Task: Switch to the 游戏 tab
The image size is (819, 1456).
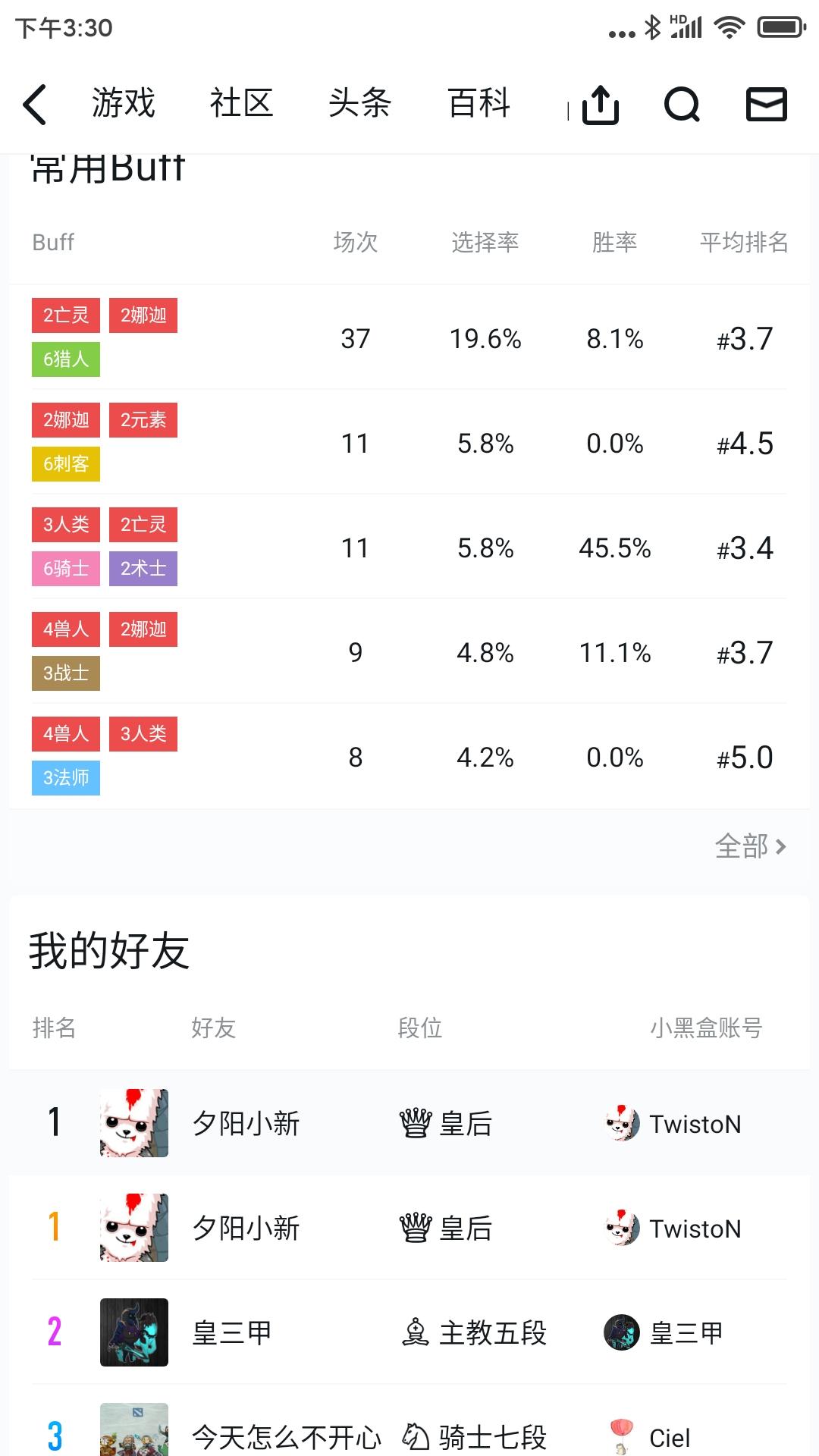Action: 124,103
